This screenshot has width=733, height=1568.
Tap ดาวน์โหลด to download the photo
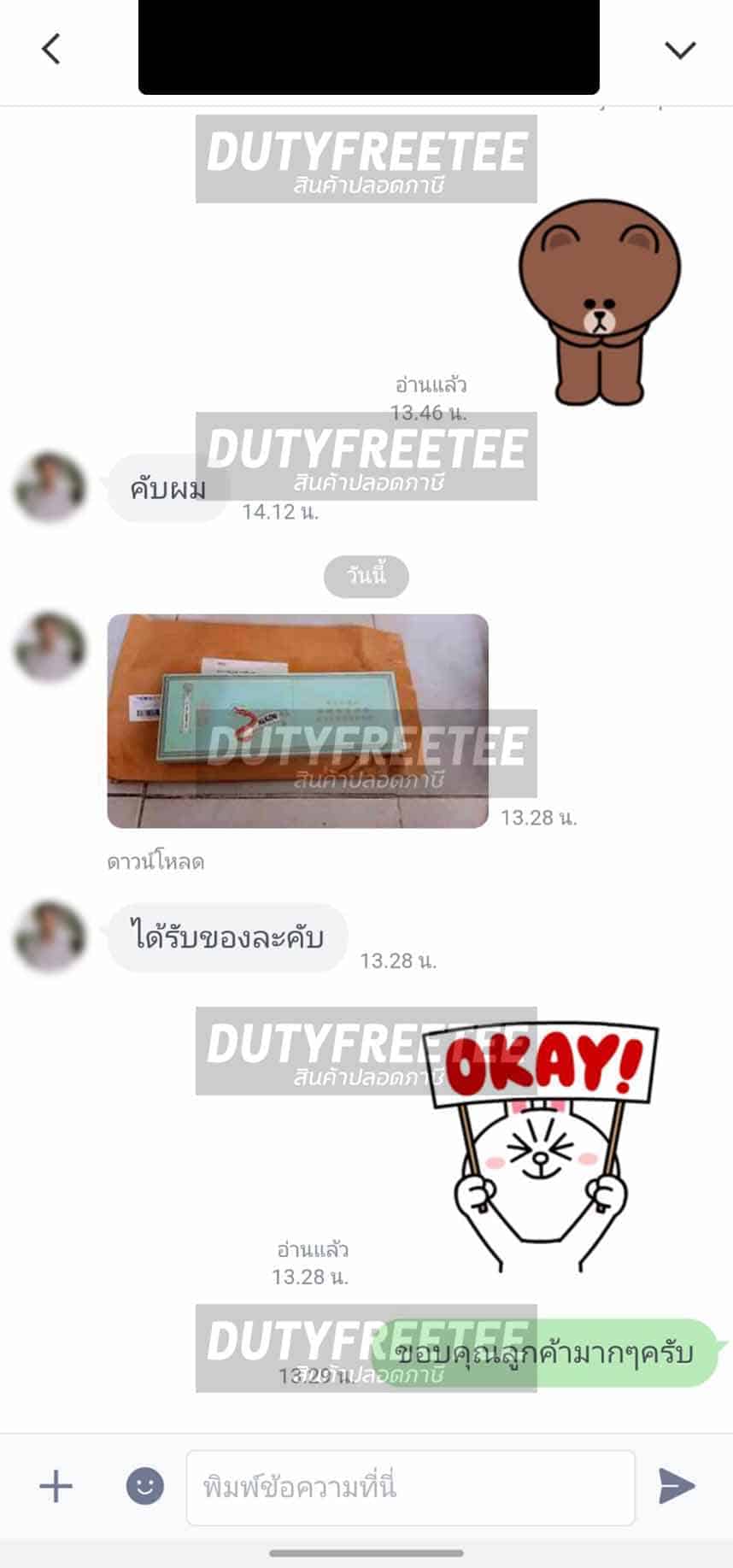155,861
